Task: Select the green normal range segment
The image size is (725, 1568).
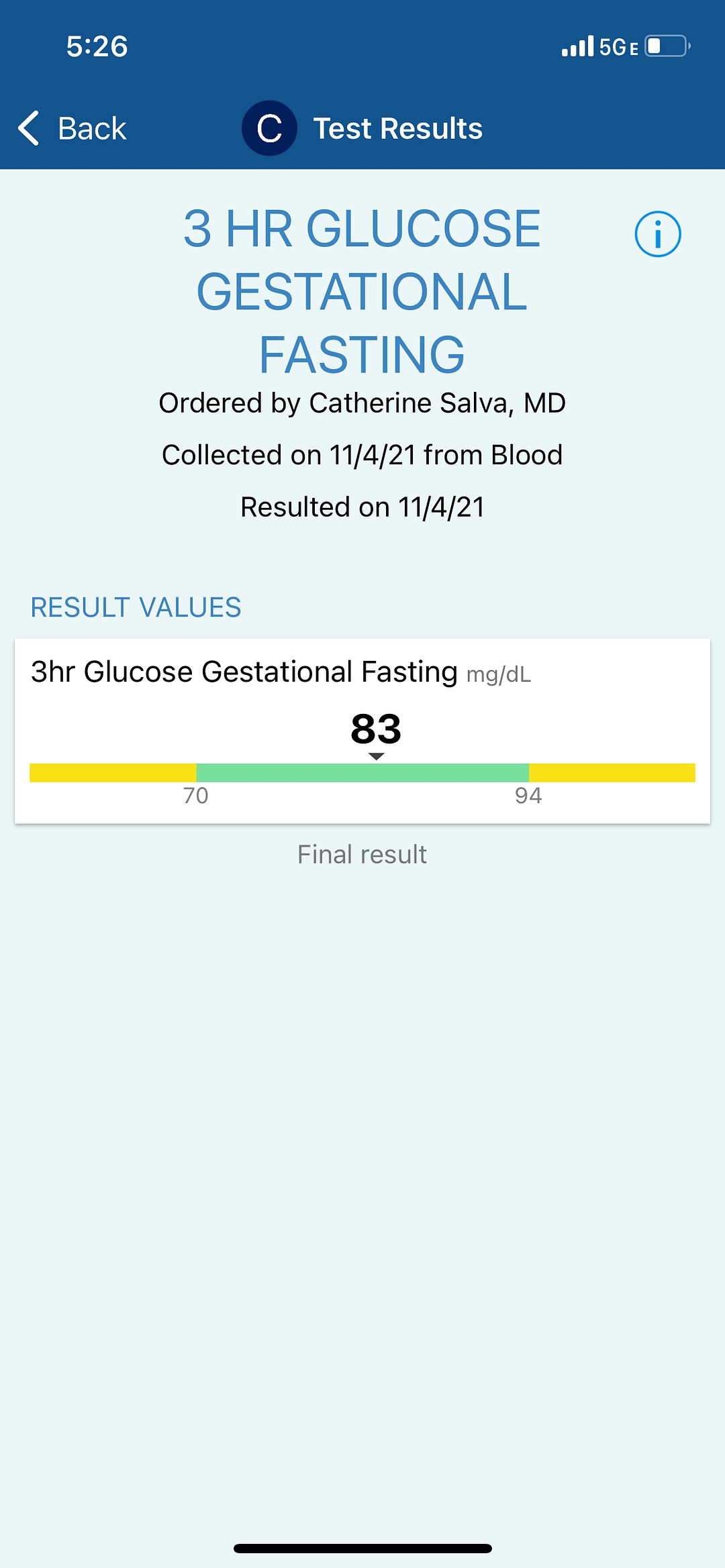Action: point(362,773)
